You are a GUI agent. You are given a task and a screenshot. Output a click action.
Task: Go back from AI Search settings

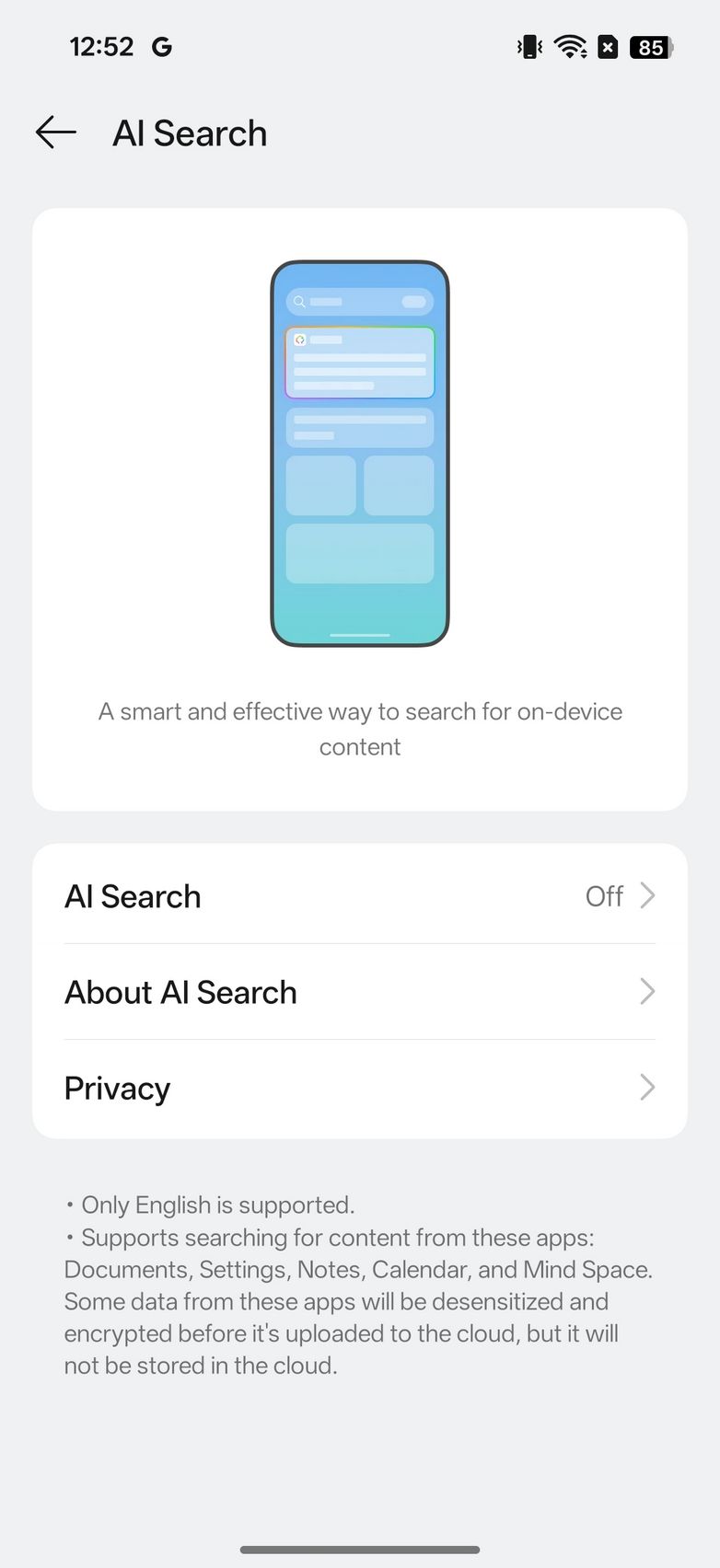click(55, 133)
